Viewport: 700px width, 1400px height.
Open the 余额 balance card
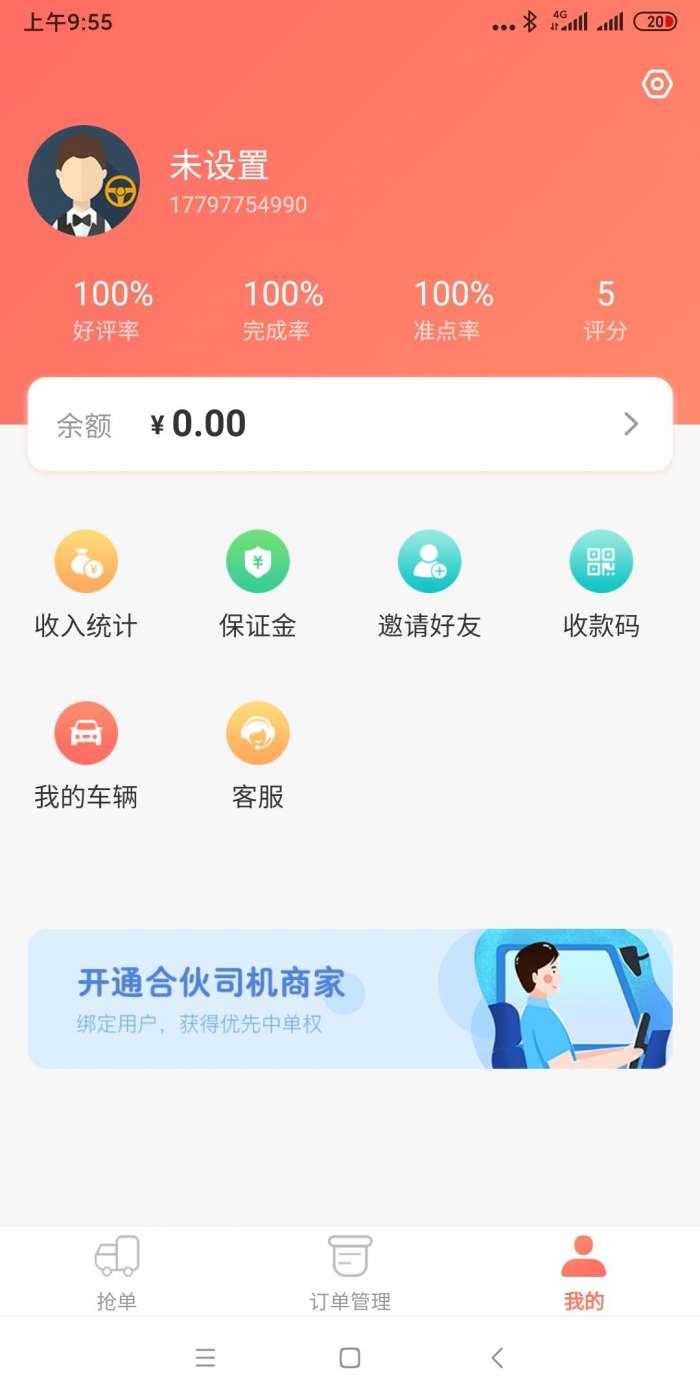pos(350,424)
